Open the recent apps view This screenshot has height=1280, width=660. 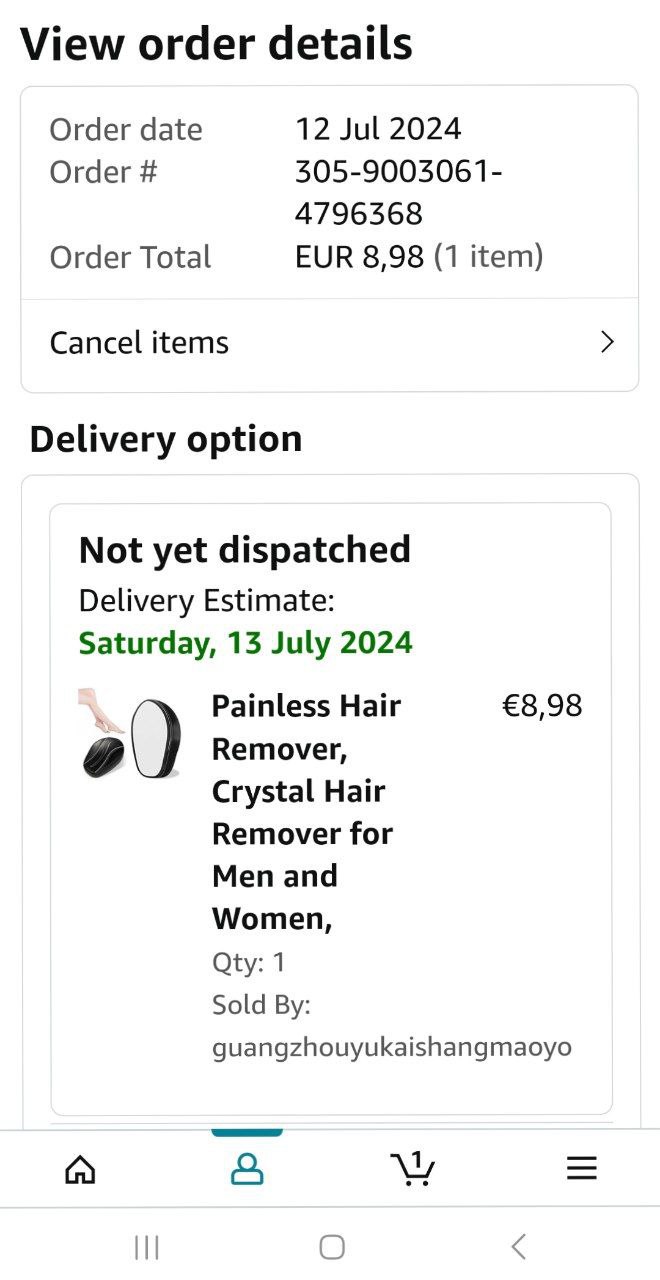[x=146, y=1246]
